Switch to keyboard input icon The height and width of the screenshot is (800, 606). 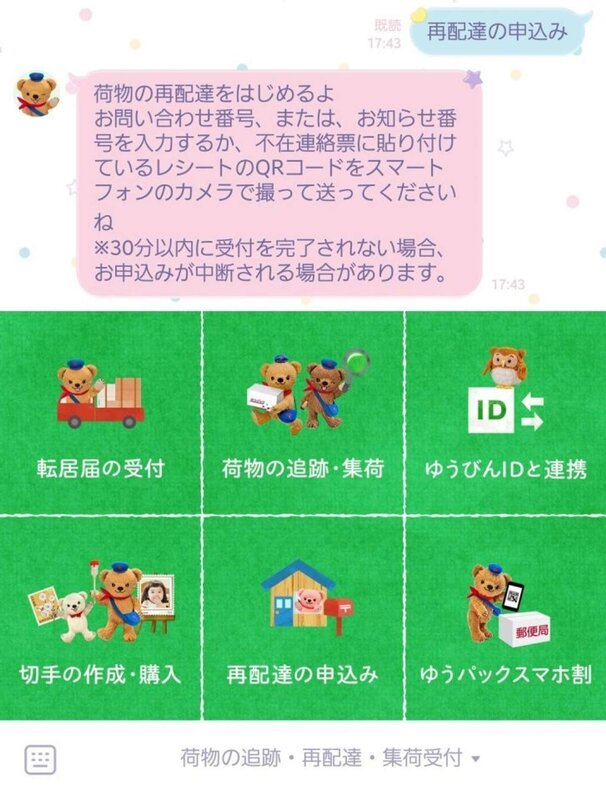[41, 759]
